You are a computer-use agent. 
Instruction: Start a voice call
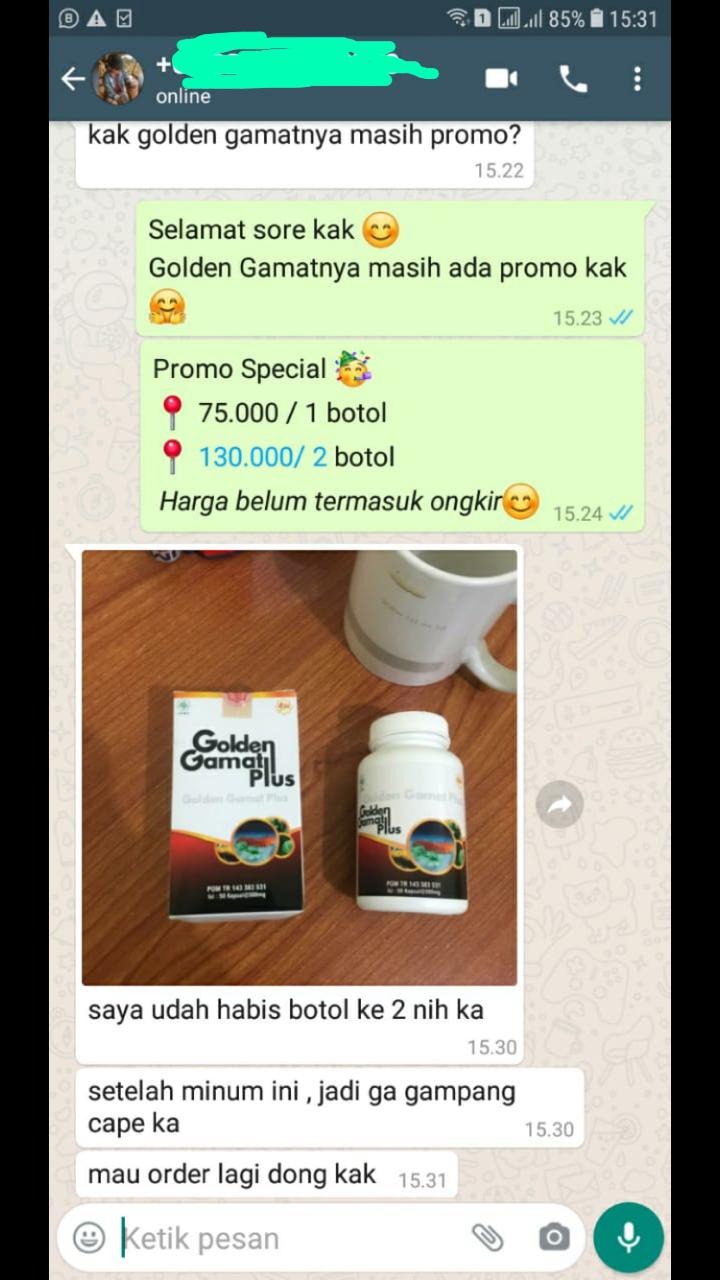573,79
